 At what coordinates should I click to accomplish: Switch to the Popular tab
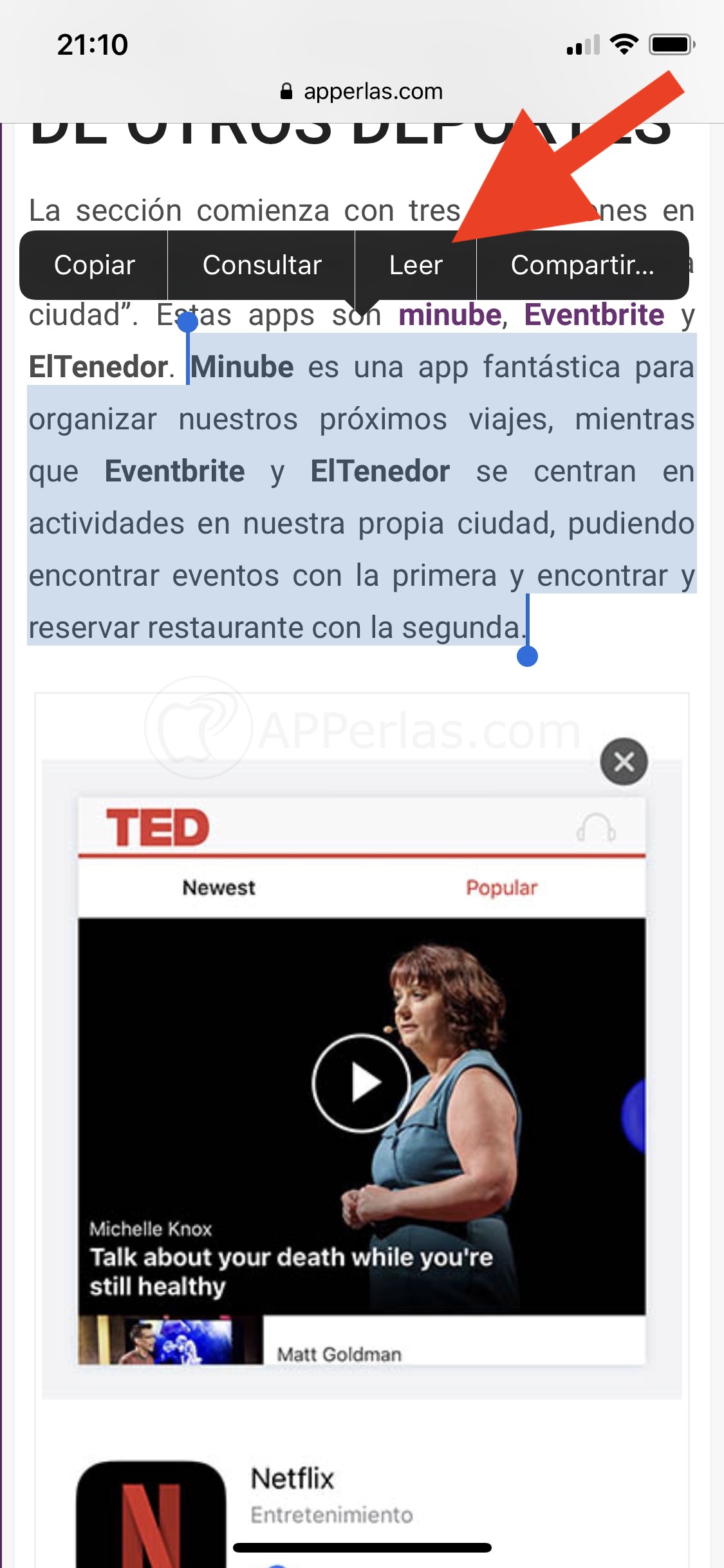click(x=504, y=887)
